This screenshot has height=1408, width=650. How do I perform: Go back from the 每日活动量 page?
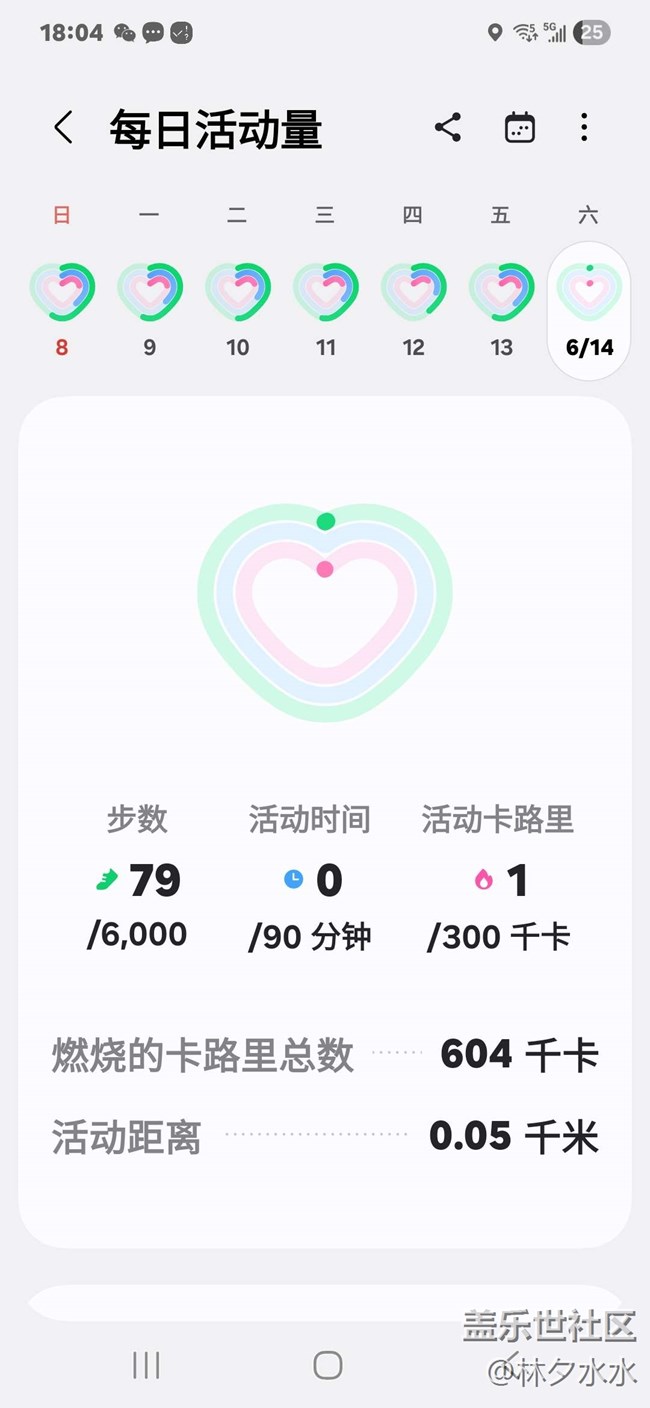[x=63, y=128]
